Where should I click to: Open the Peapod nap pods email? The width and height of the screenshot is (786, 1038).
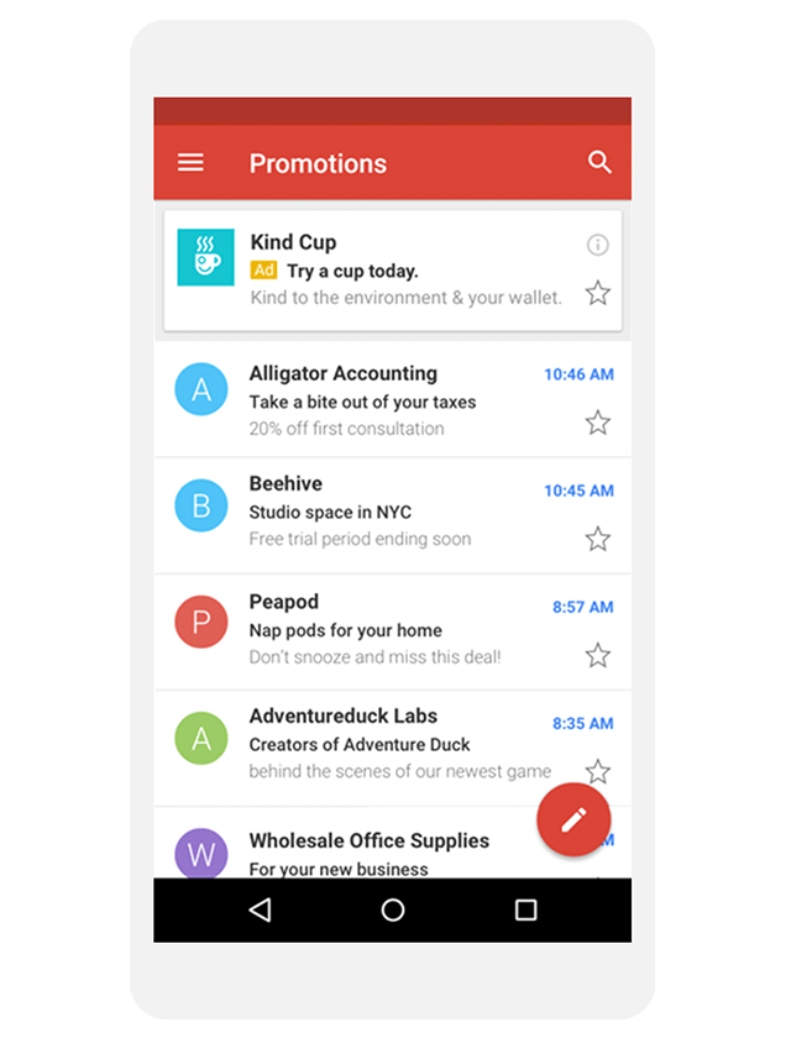coord(380,630)
